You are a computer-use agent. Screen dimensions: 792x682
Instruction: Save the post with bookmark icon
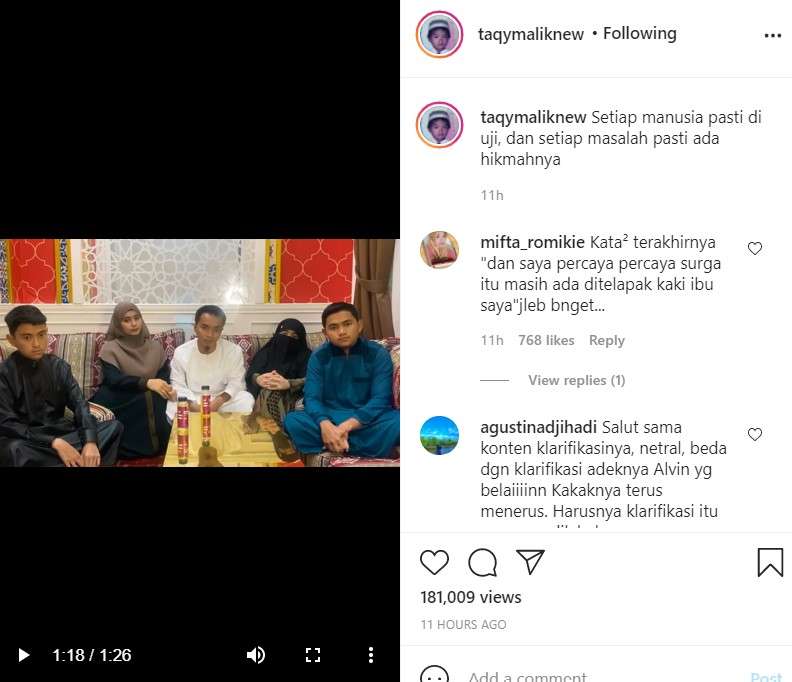pos(769,562)
